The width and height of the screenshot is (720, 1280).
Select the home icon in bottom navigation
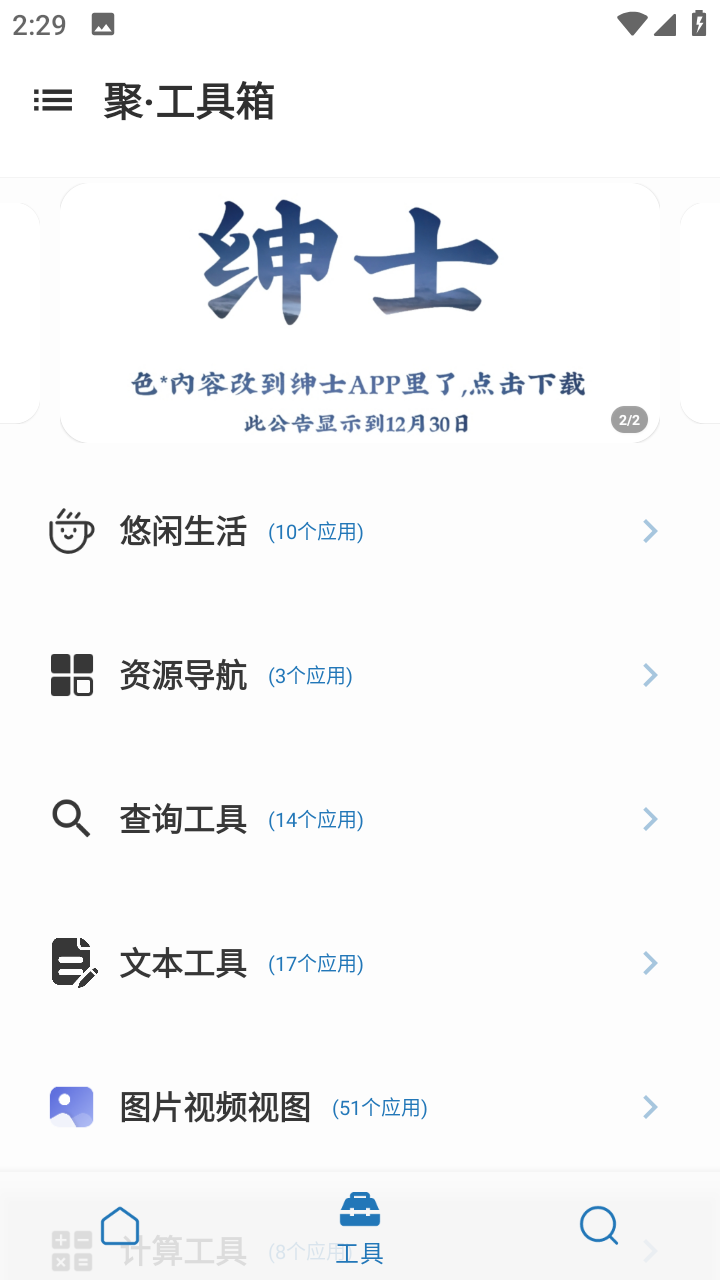coord(120,1224)
